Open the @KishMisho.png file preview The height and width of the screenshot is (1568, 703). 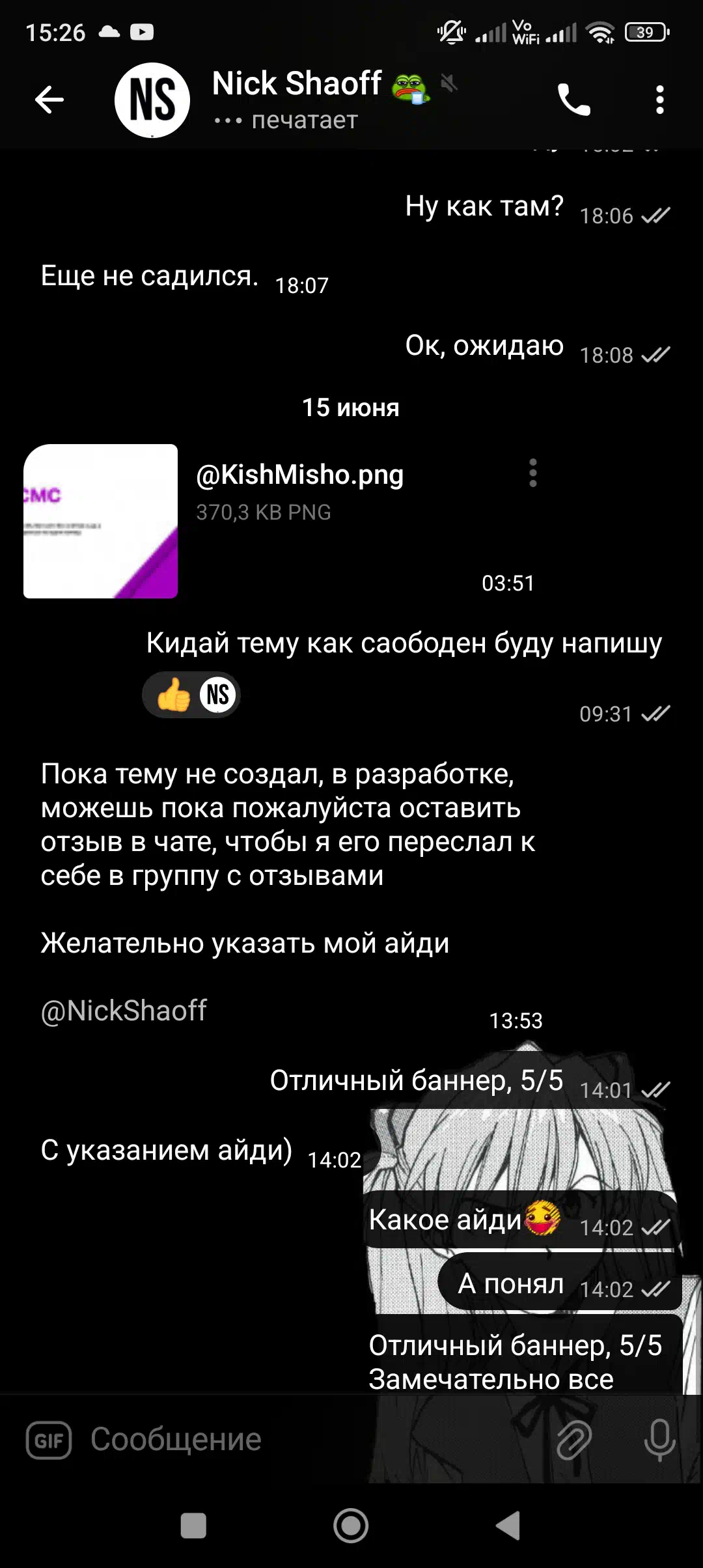click(101, 521)
